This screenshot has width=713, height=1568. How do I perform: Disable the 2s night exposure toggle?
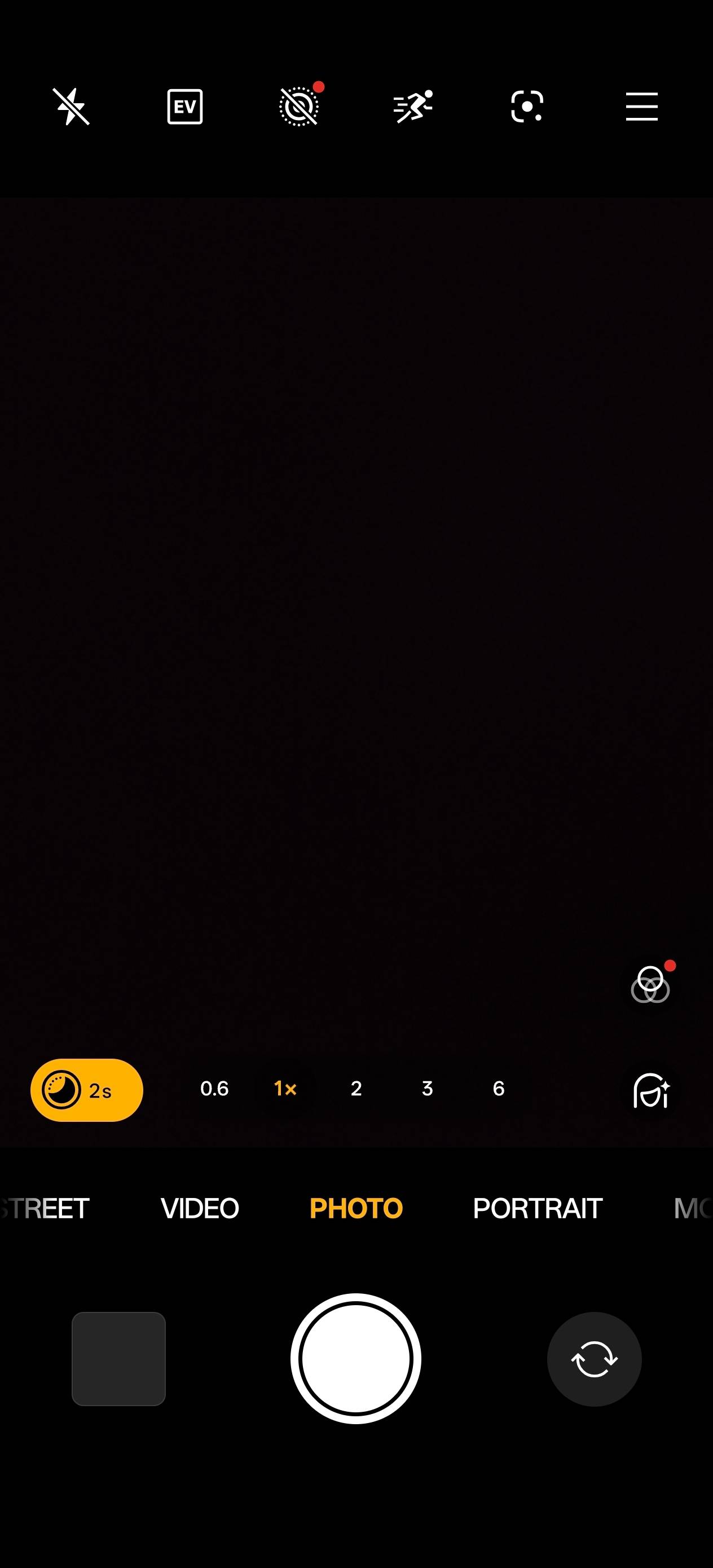point(85,1090)
